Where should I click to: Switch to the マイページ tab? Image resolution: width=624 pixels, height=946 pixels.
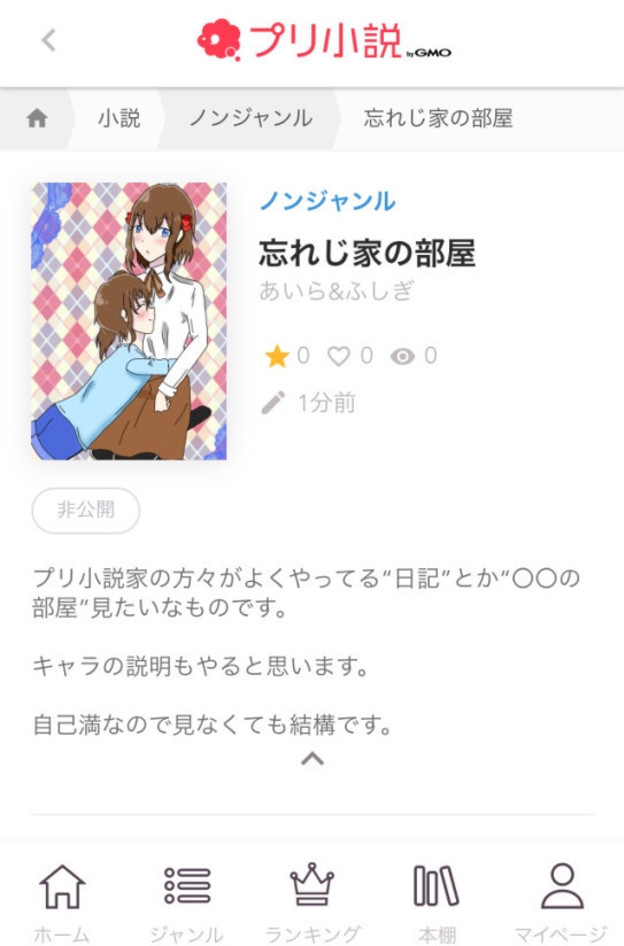(x=561, y=900)
